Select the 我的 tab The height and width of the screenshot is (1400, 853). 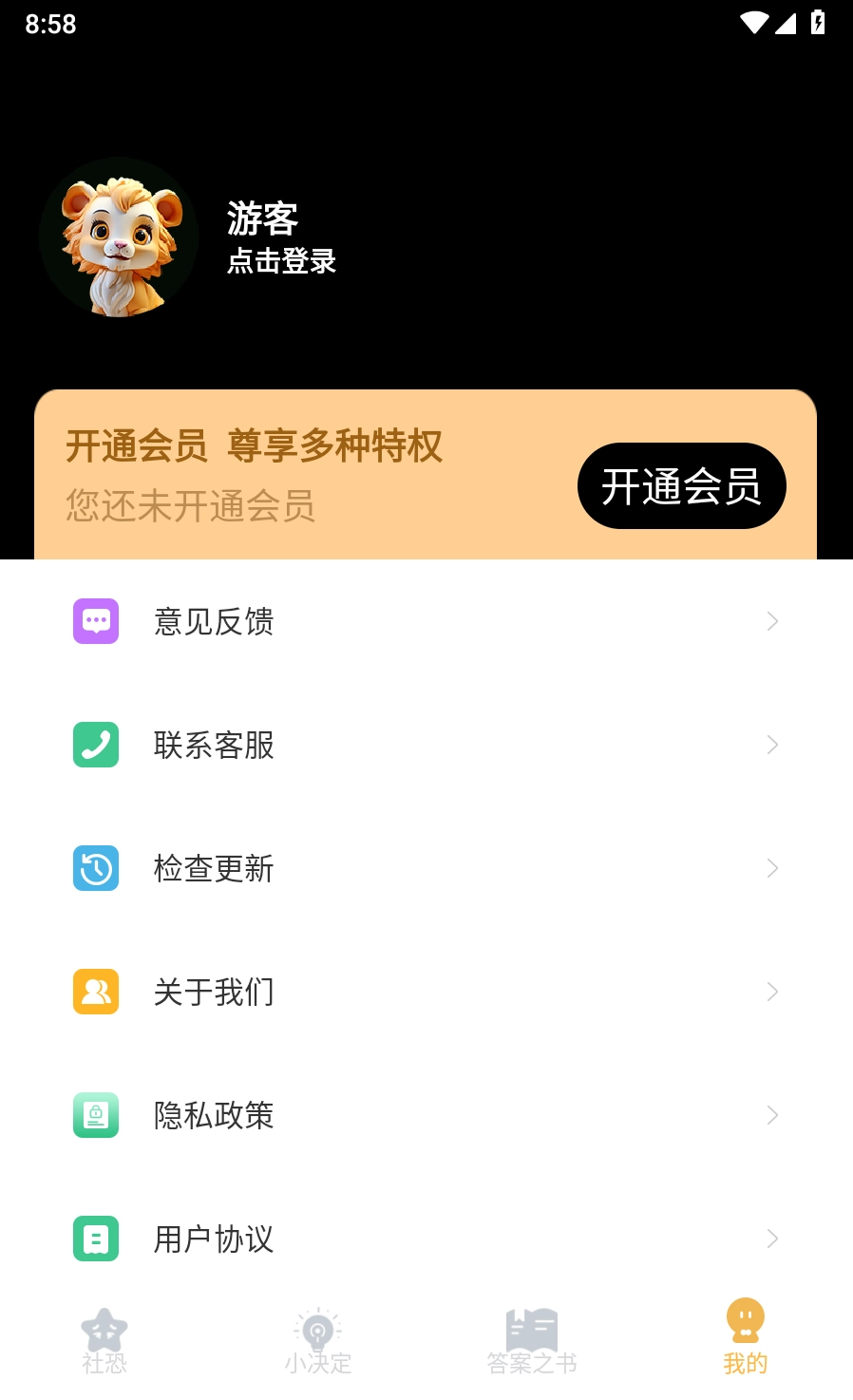[746, 1339]
